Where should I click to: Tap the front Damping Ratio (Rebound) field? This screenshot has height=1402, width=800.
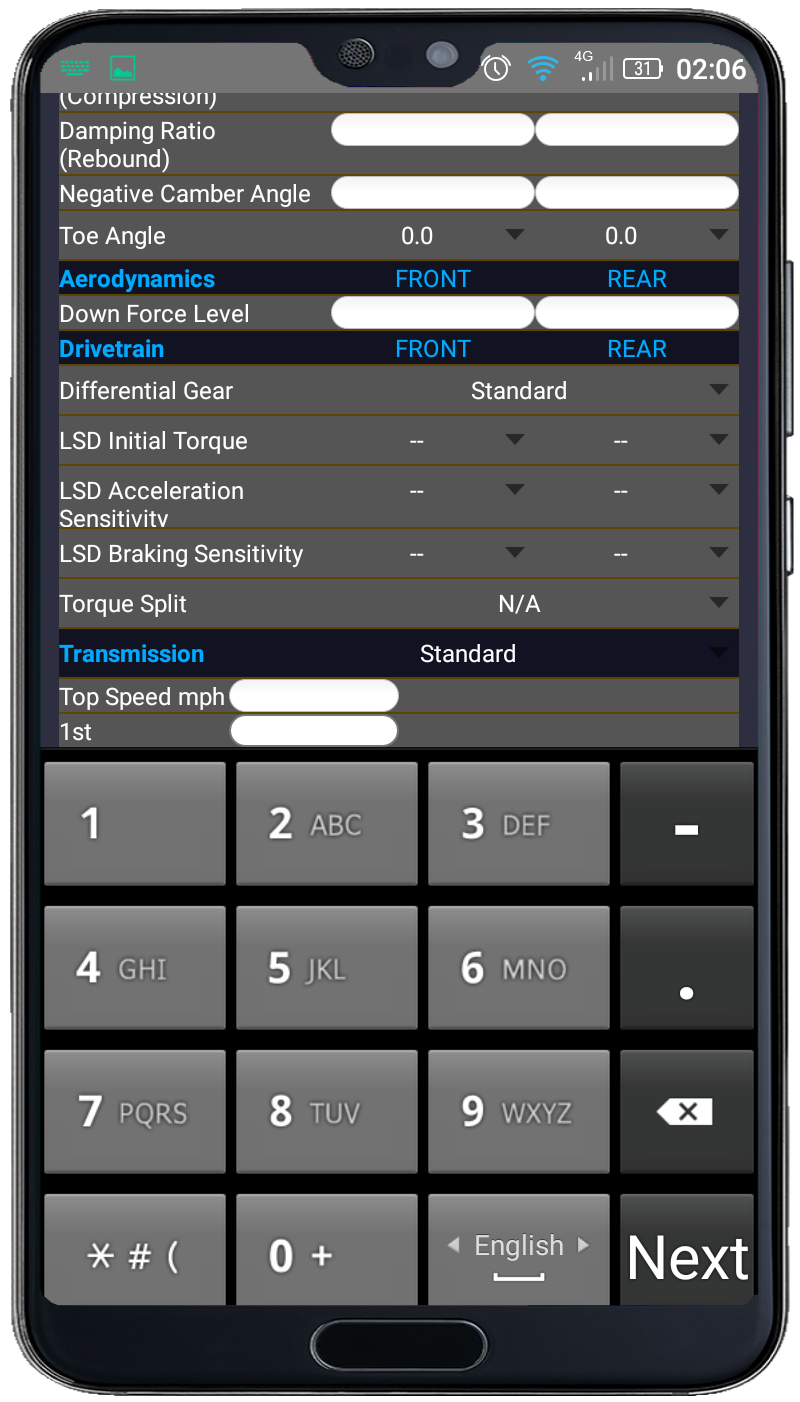(432, 130)
